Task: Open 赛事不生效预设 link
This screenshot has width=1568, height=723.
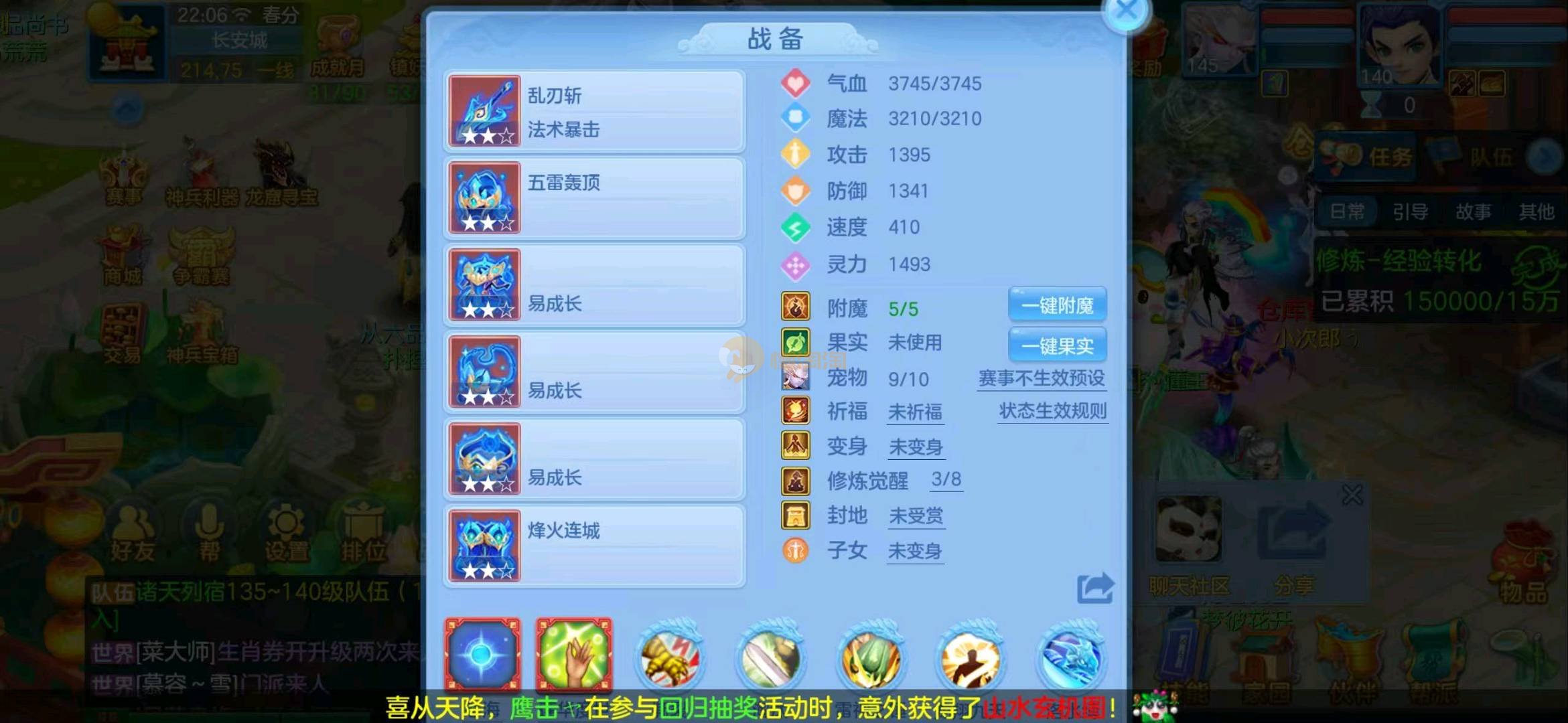Action: (x=1041, y=379)
